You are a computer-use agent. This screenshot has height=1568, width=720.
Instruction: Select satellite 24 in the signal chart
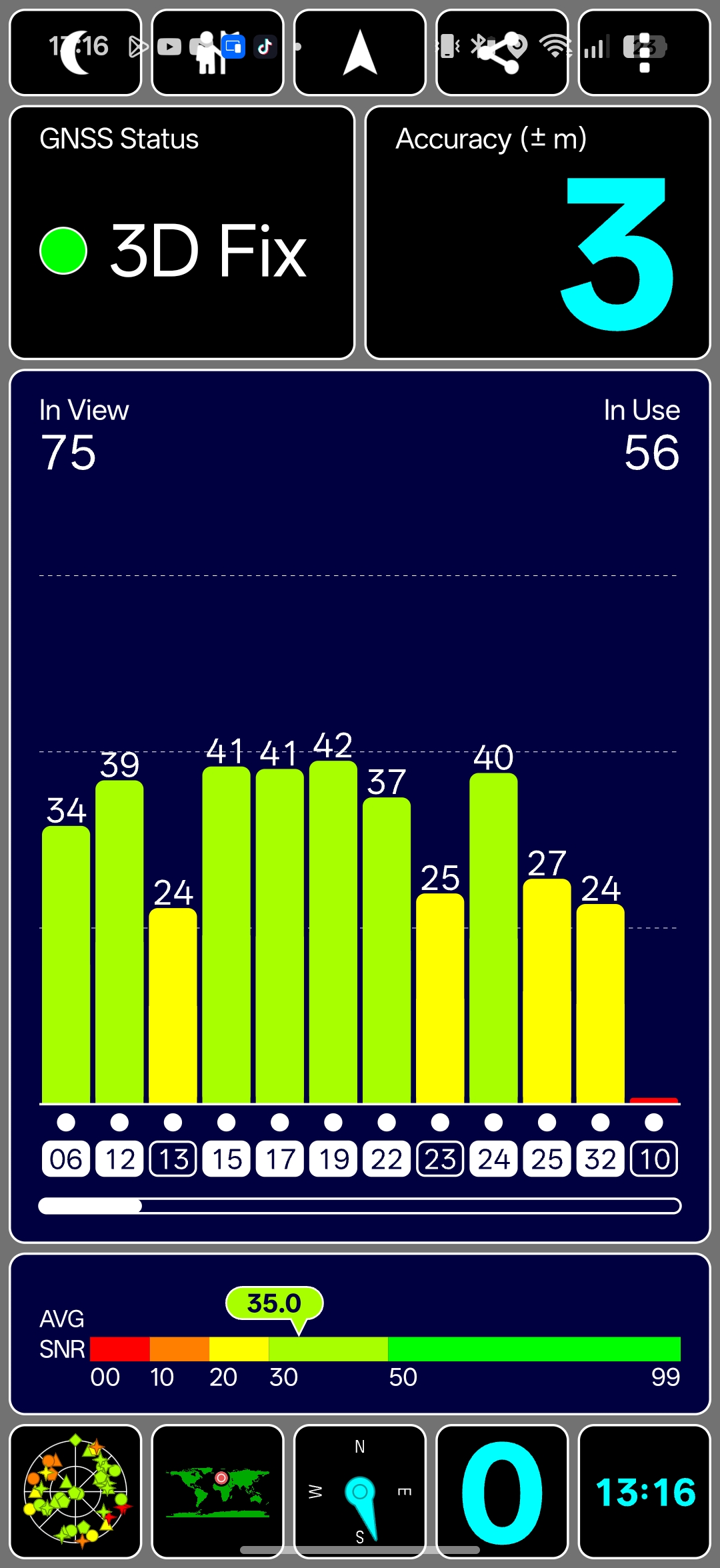(493, 1159)
